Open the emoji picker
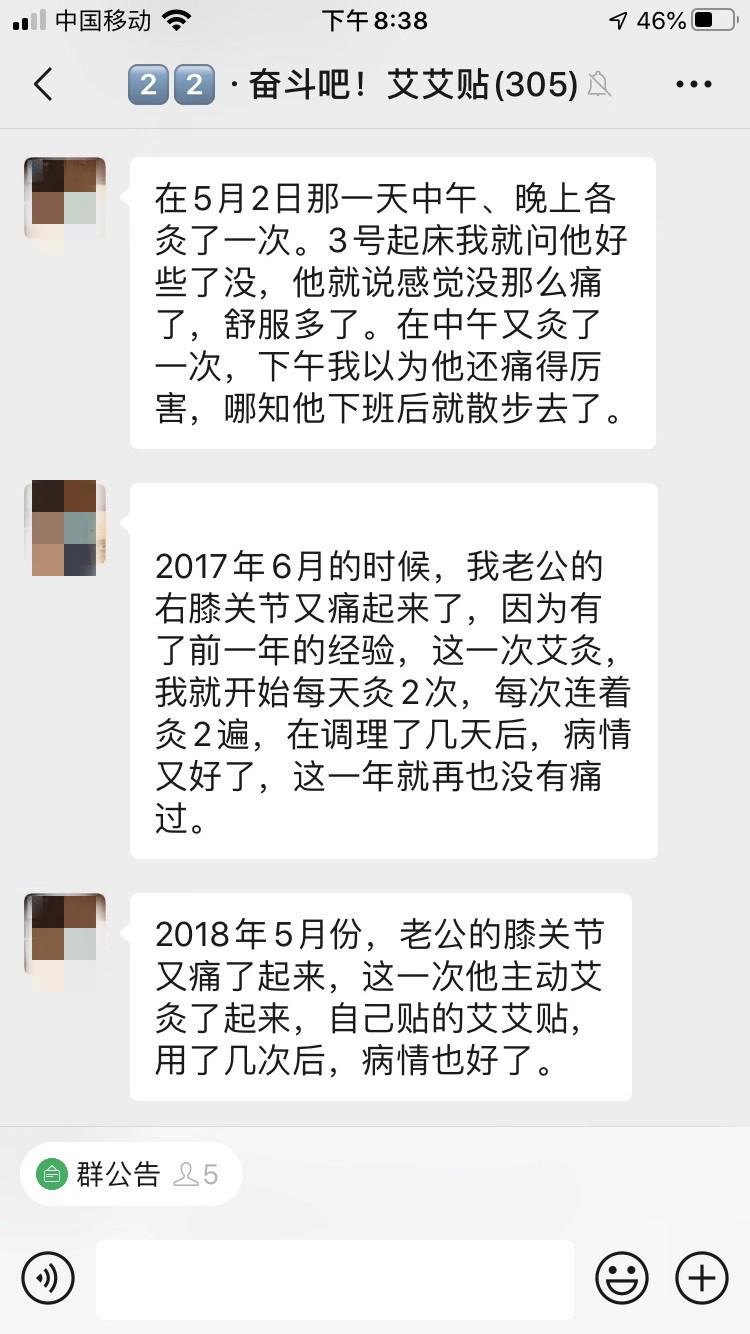Viewport: 750px width, 1334px height. (x=622, y=1278)
